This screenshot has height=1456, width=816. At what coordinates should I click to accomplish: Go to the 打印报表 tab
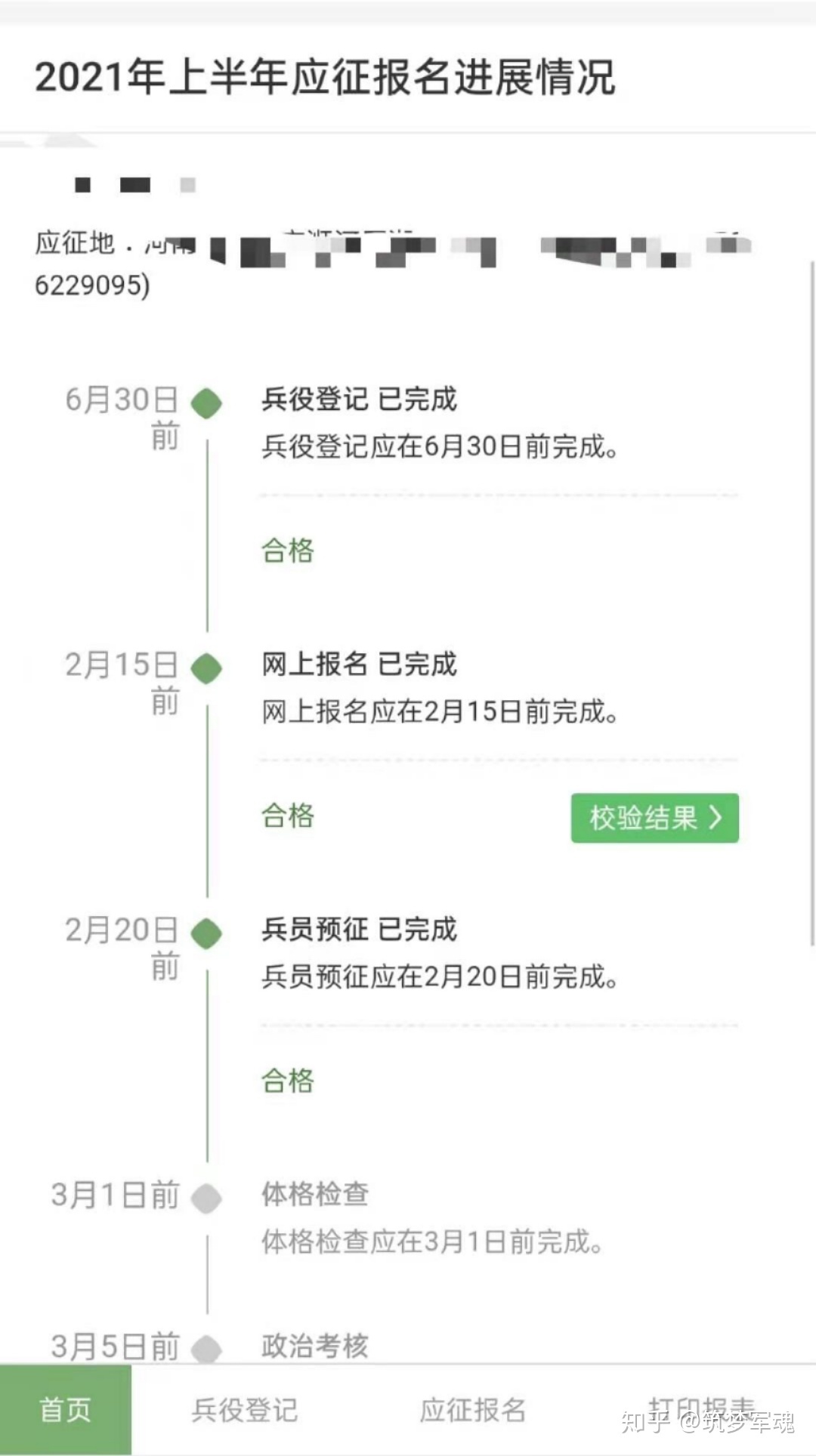tap(701, 1408)
